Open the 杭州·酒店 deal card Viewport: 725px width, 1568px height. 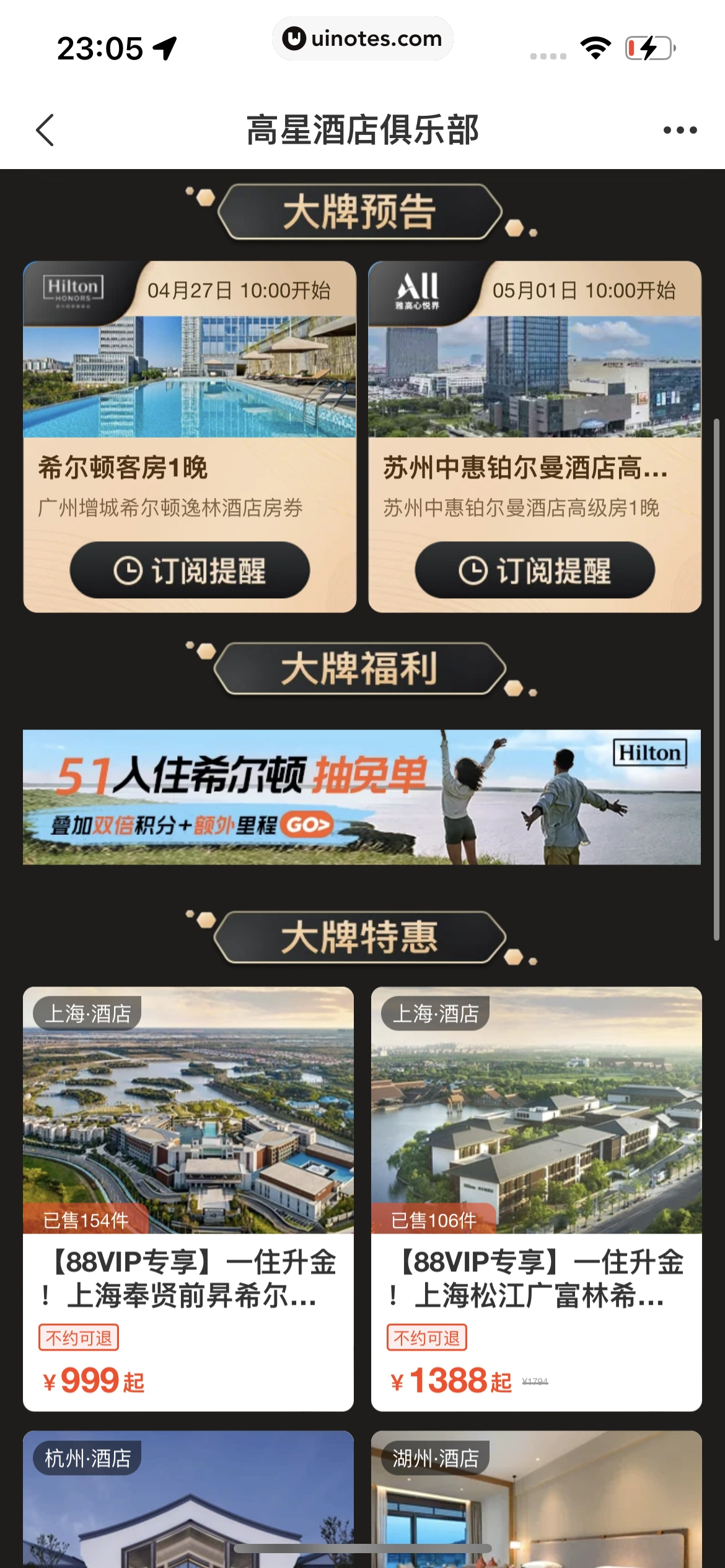click(188, 1505)
